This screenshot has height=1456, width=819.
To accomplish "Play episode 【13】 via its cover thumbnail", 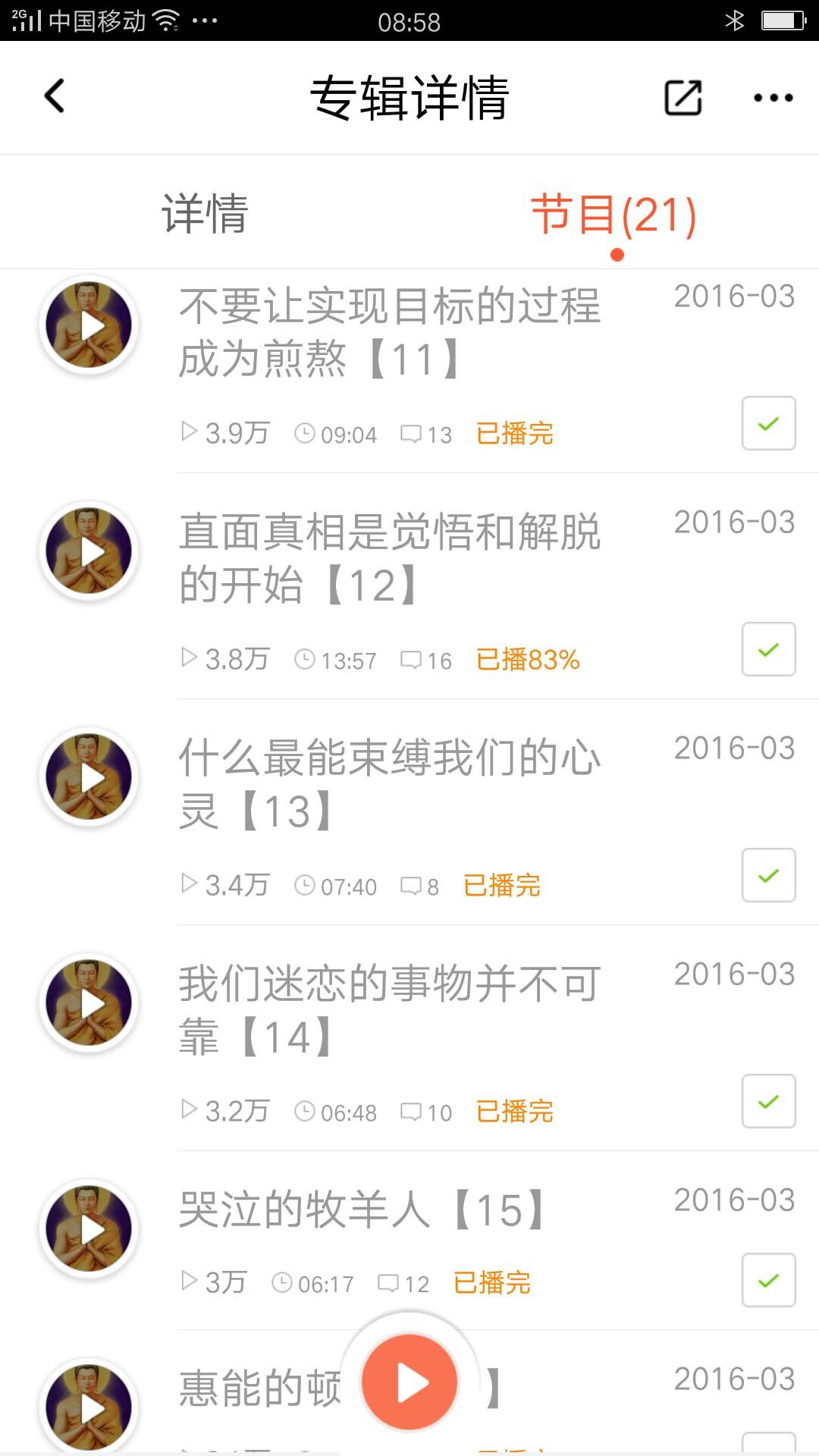I will (x=89, y=777).
